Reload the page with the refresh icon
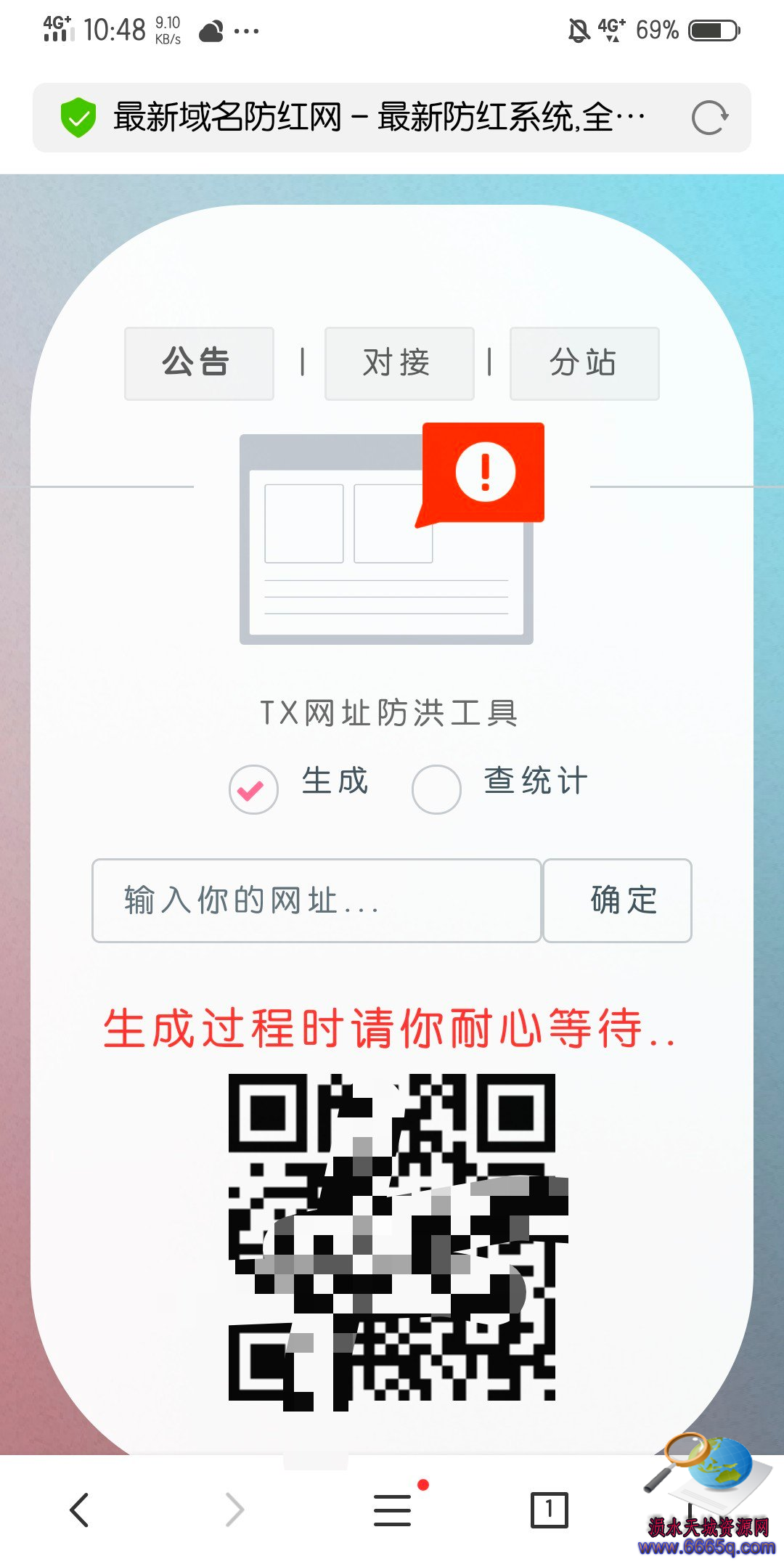 709,118
